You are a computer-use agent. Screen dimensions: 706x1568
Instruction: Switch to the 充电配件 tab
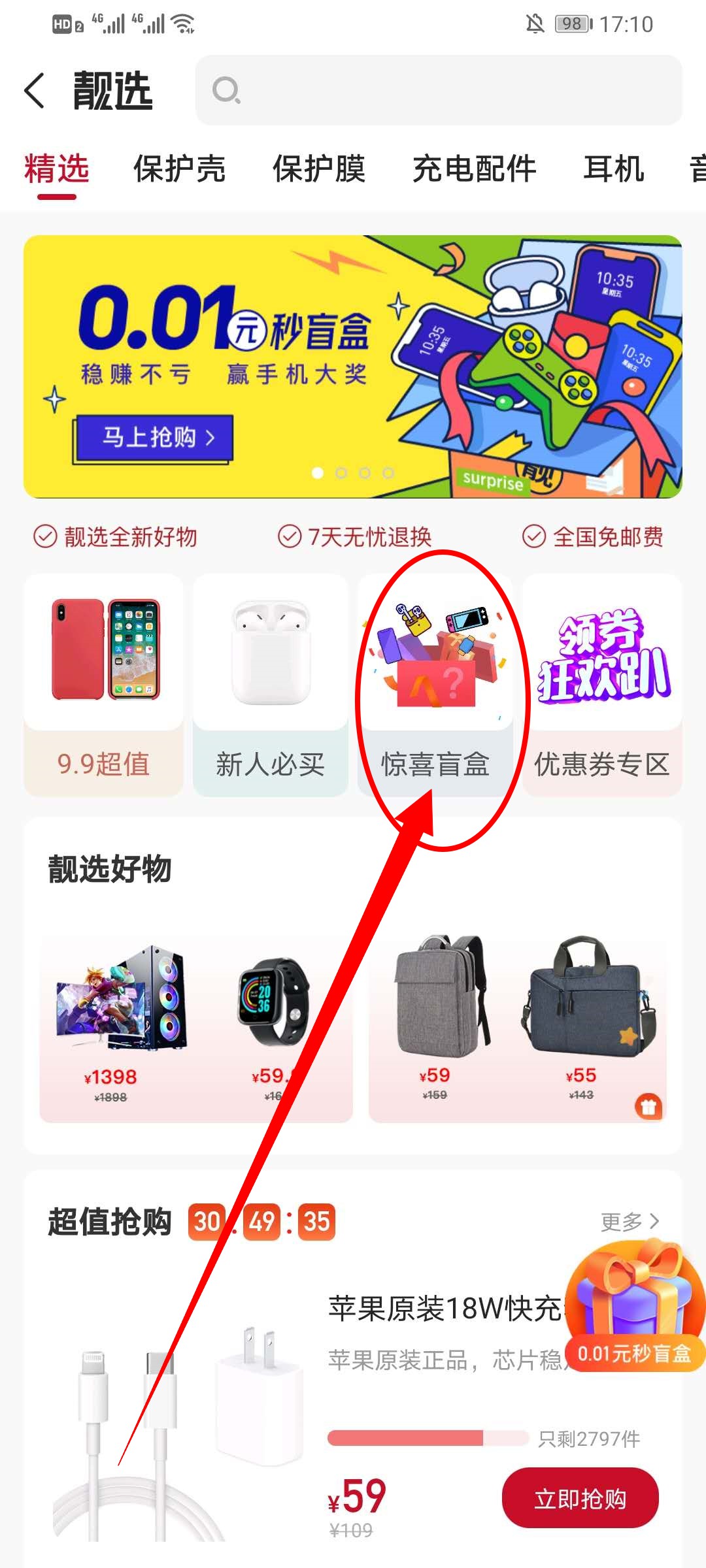474,169
